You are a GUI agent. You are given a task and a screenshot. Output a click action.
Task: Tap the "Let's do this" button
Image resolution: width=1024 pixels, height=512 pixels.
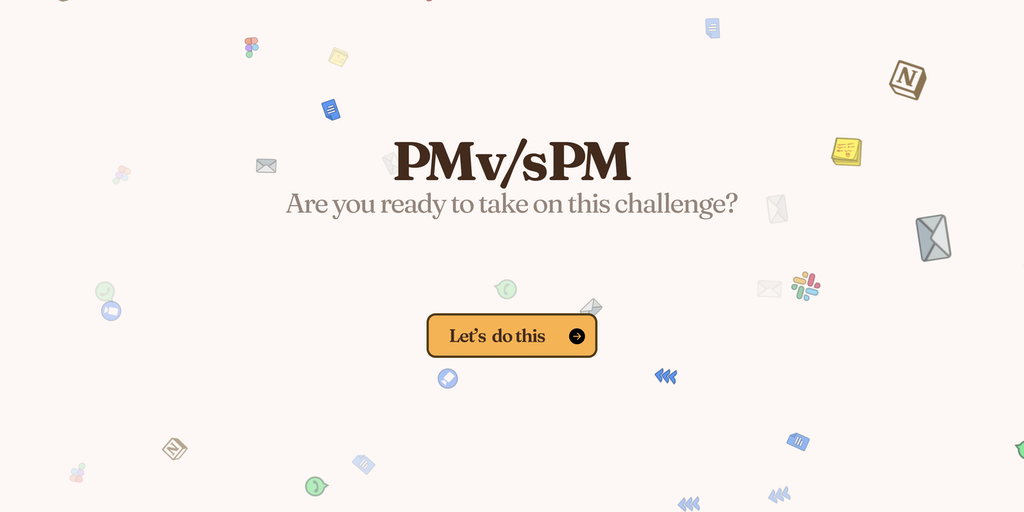point(511,336)
